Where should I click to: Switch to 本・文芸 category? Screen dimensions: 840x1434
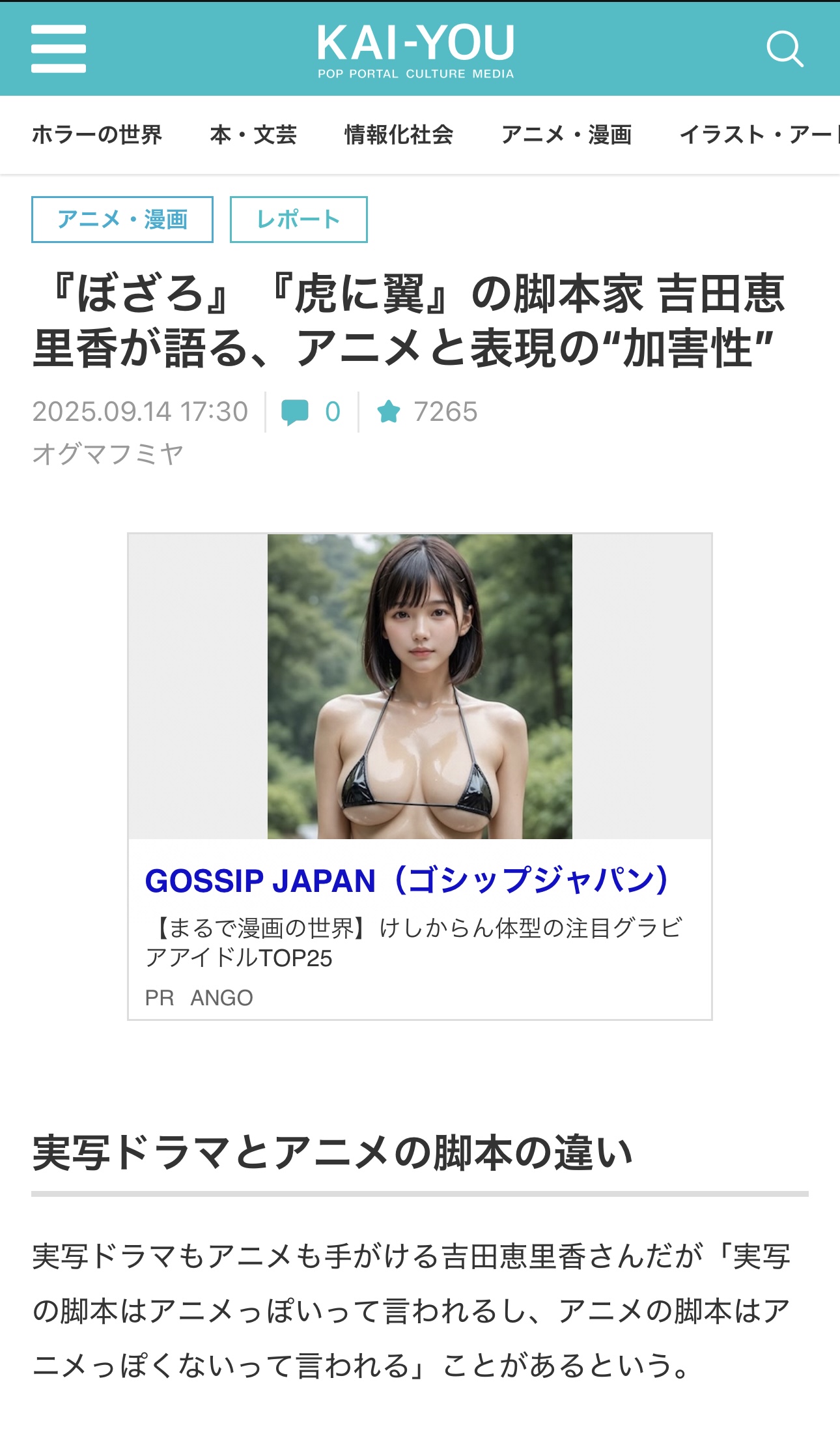[x=253, y=135]
